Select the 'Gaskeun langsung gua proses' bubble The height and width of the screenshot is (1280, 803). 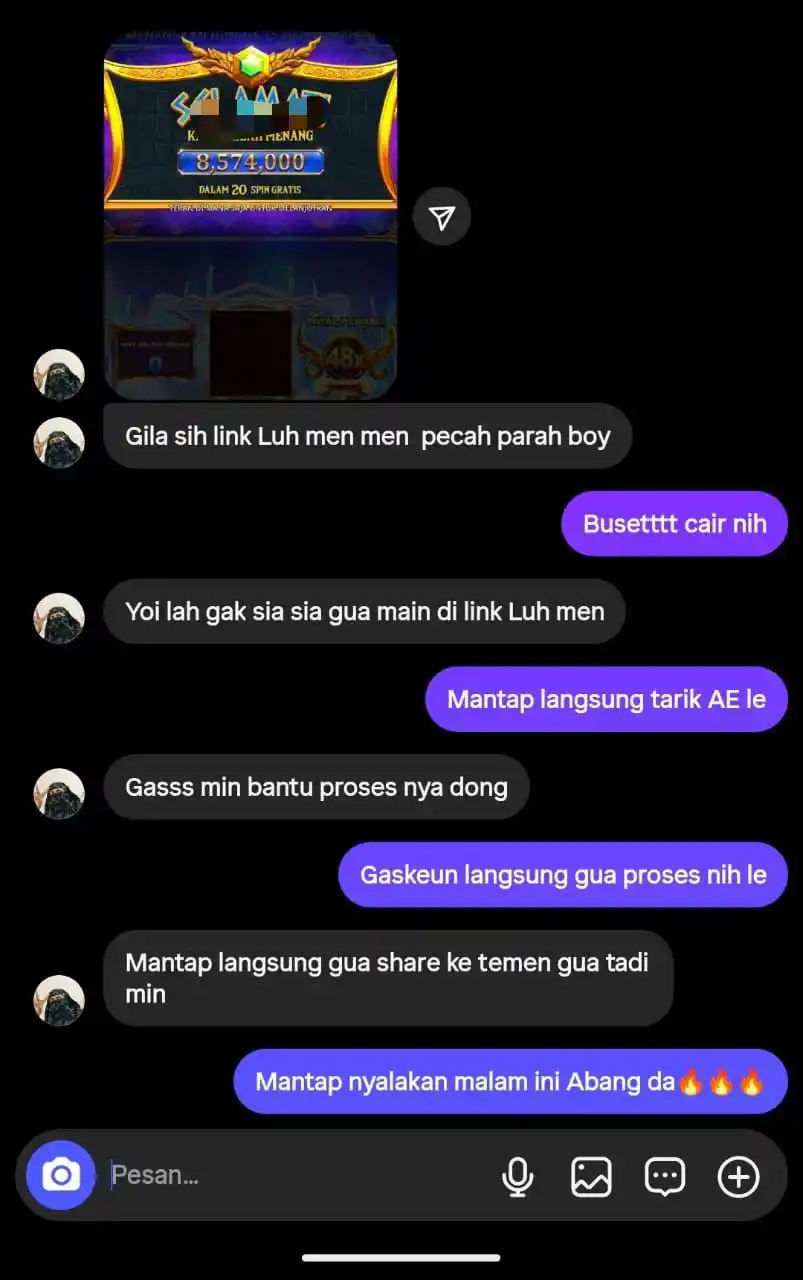pos(562,874)
